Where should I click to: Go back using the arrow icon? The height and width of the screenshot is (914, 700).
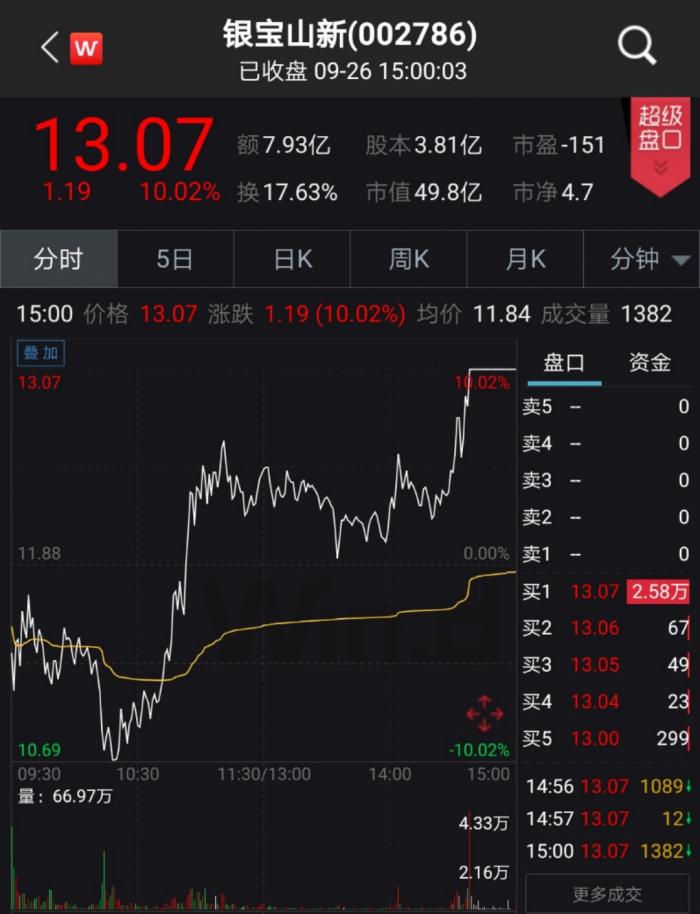tap(50, 47)
